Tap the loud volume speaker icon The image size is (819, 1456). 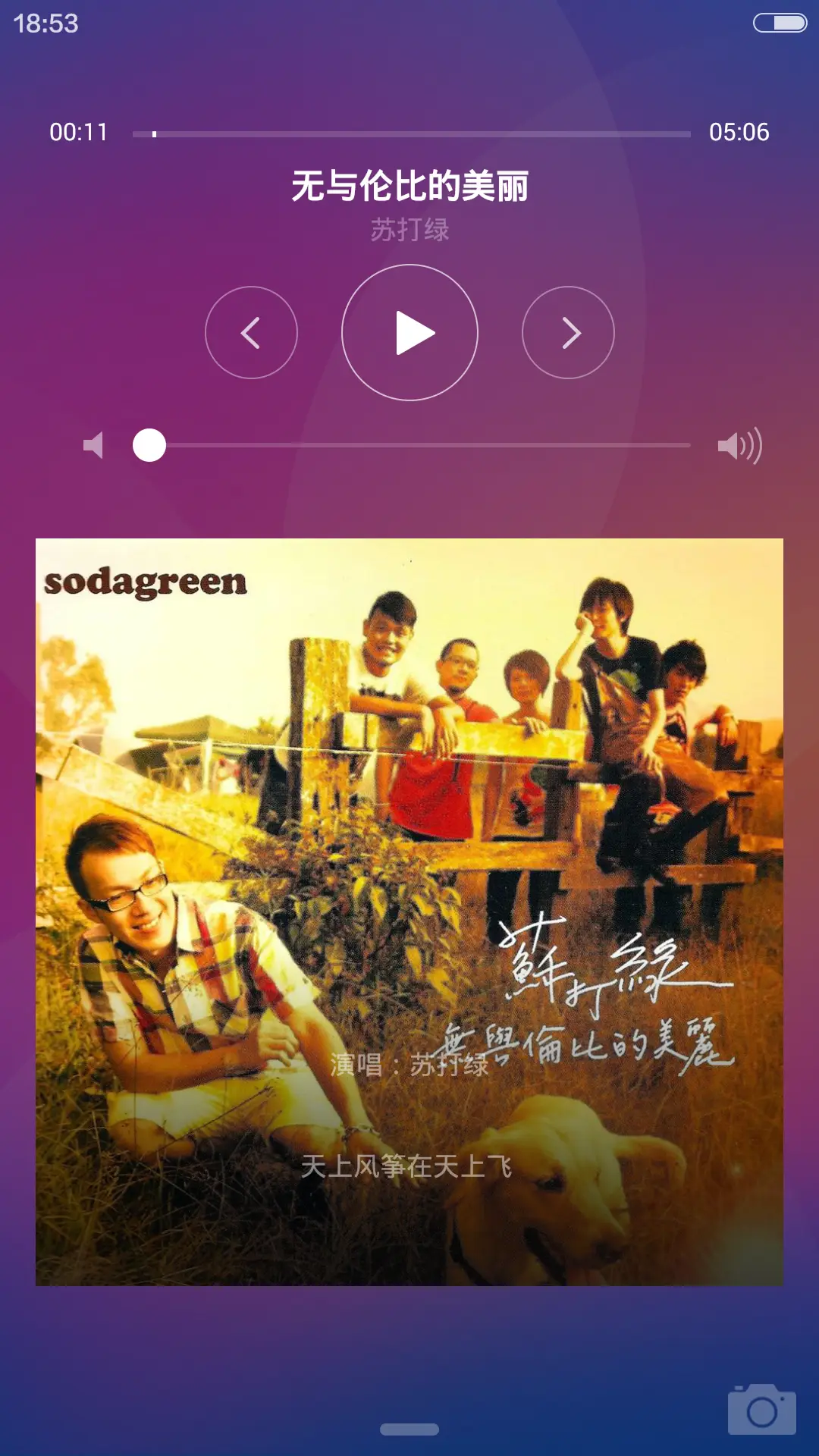[739, 446]
